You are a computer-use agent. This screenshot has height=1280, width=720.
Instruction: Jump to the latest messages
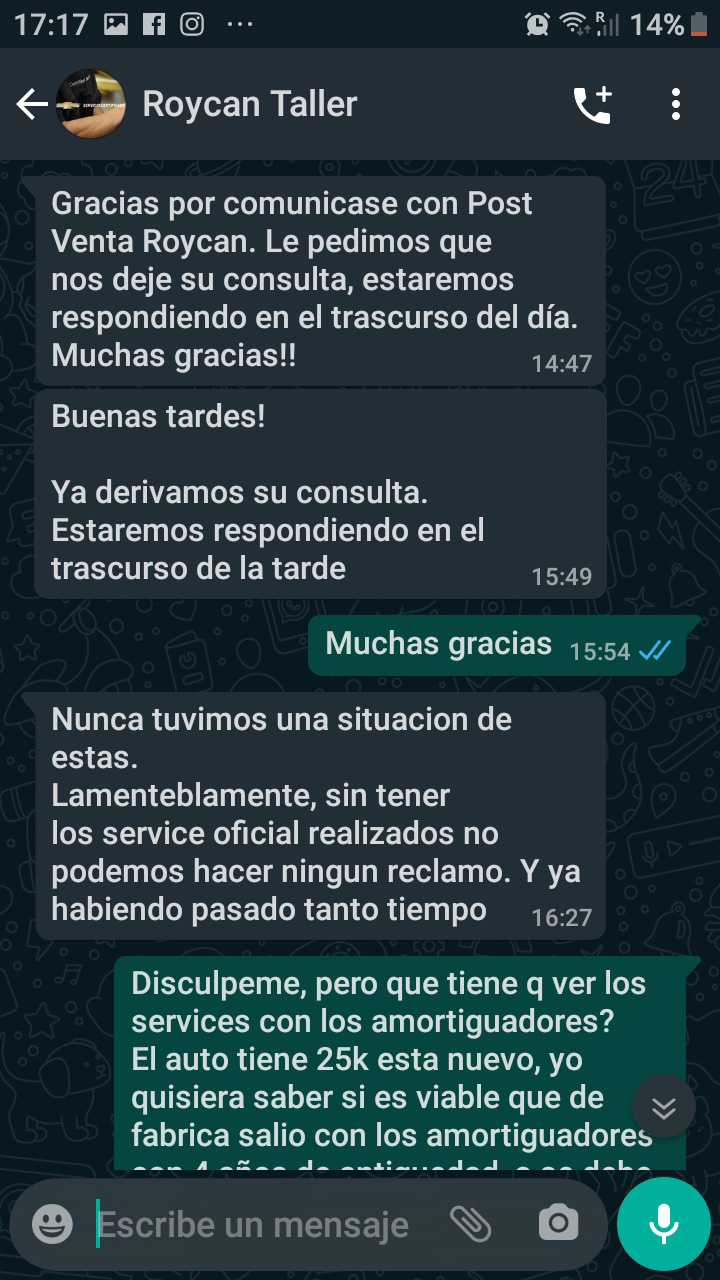(x=664, y=1107)
